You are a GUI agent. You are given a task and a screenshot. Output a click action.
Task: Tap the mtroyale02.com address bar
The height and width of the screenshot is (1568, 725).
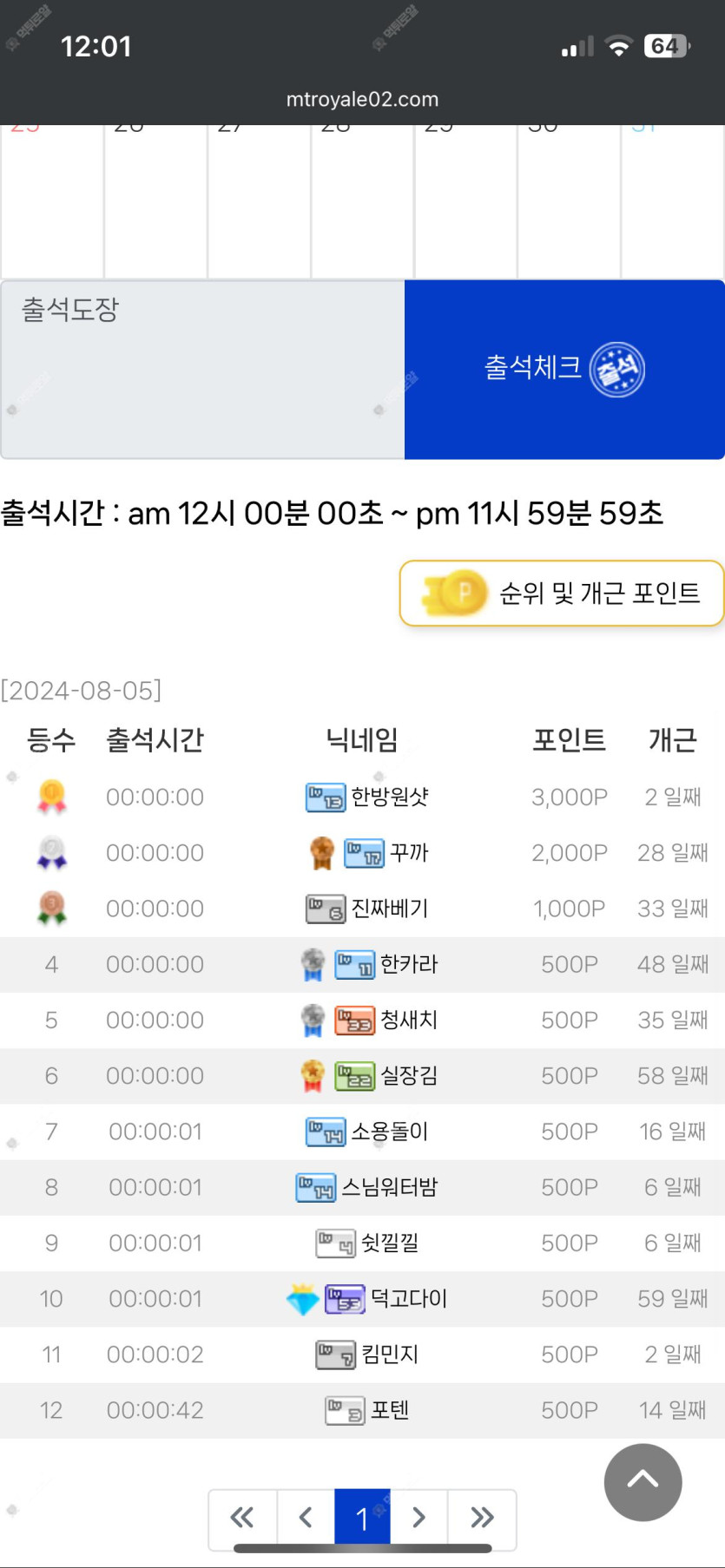(362, 99)
